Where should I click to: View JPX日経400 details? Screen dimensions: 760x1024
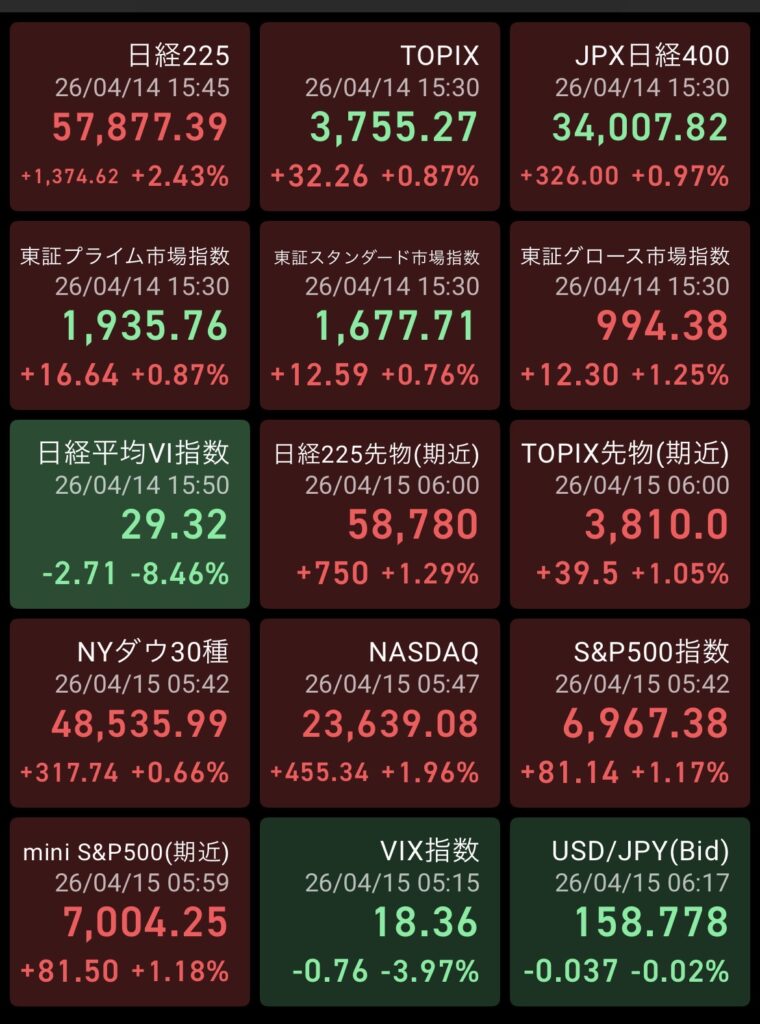(x=630, y=116)
